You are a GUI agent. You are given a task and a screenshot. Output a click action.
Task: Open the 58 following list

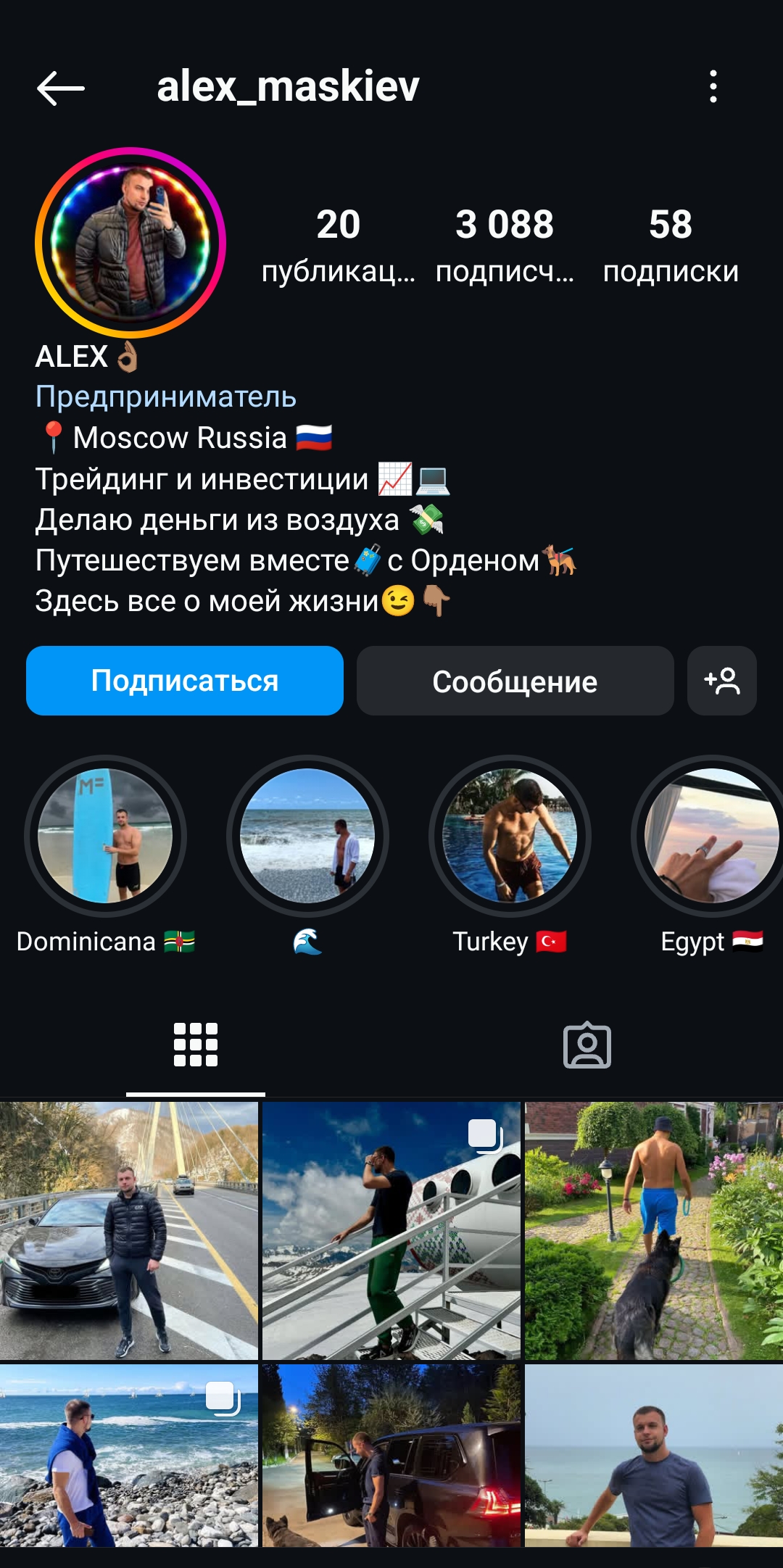pos(671,244)
